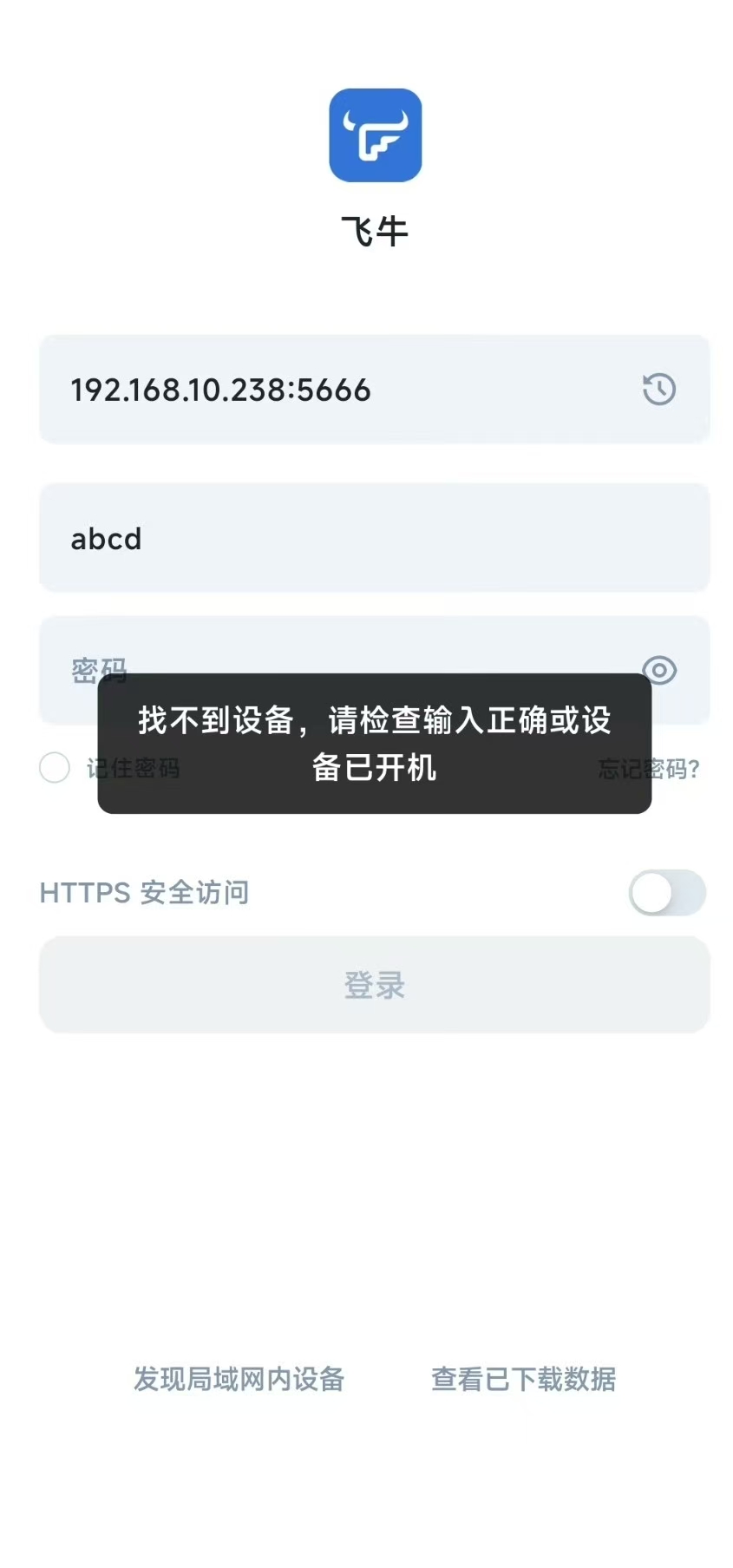Show password with the eye icon
The height and width of the screenshot is (1568, 733).
659,668
